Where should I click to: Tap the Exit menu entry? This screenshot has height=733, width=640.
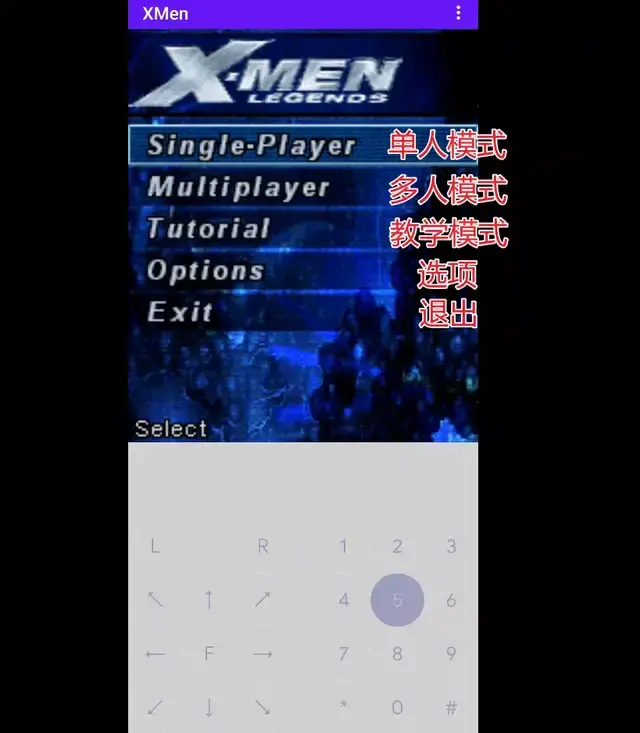click(180, 312)
